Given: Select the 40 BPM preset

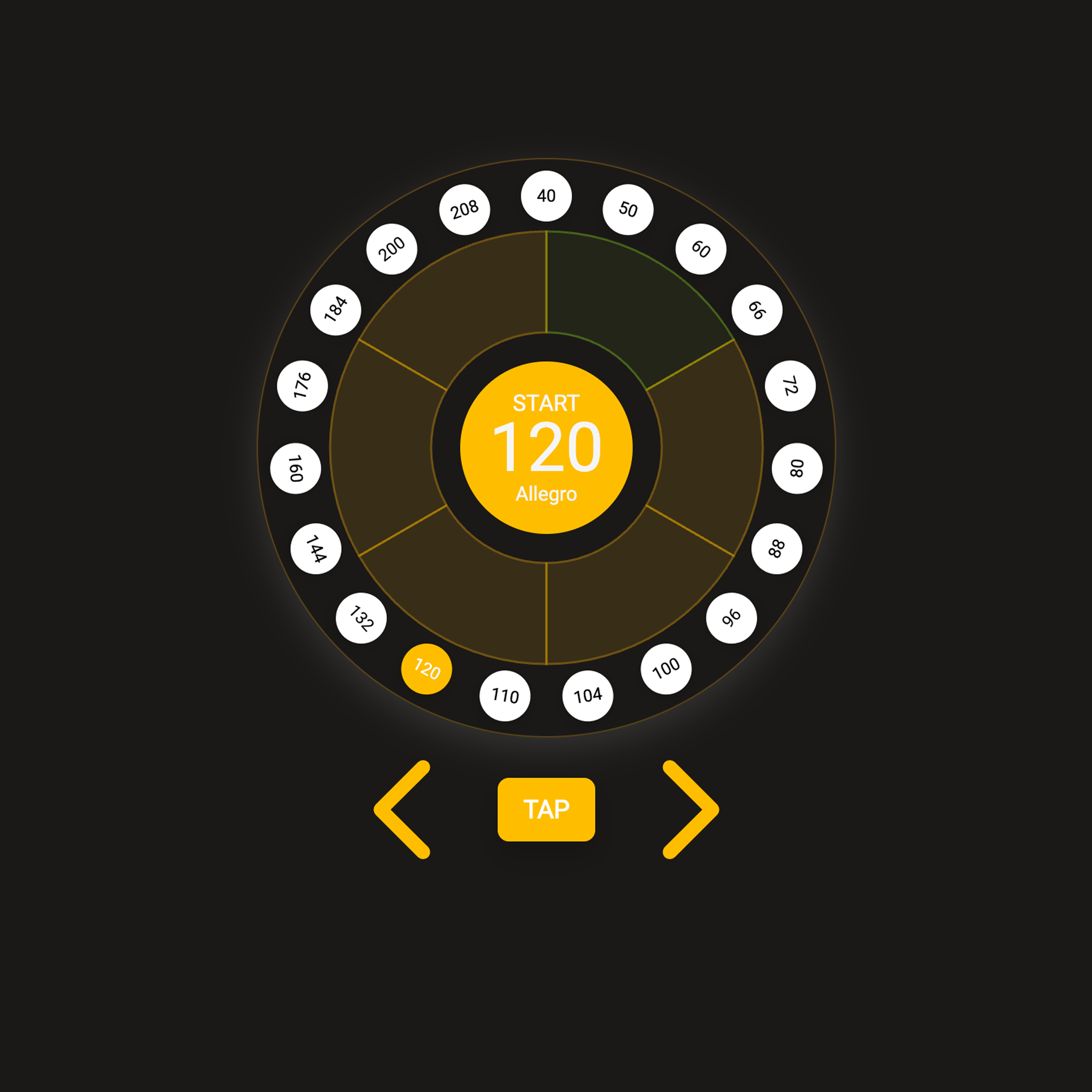Looking at the screenshot, I should click(x=546, y=196).
